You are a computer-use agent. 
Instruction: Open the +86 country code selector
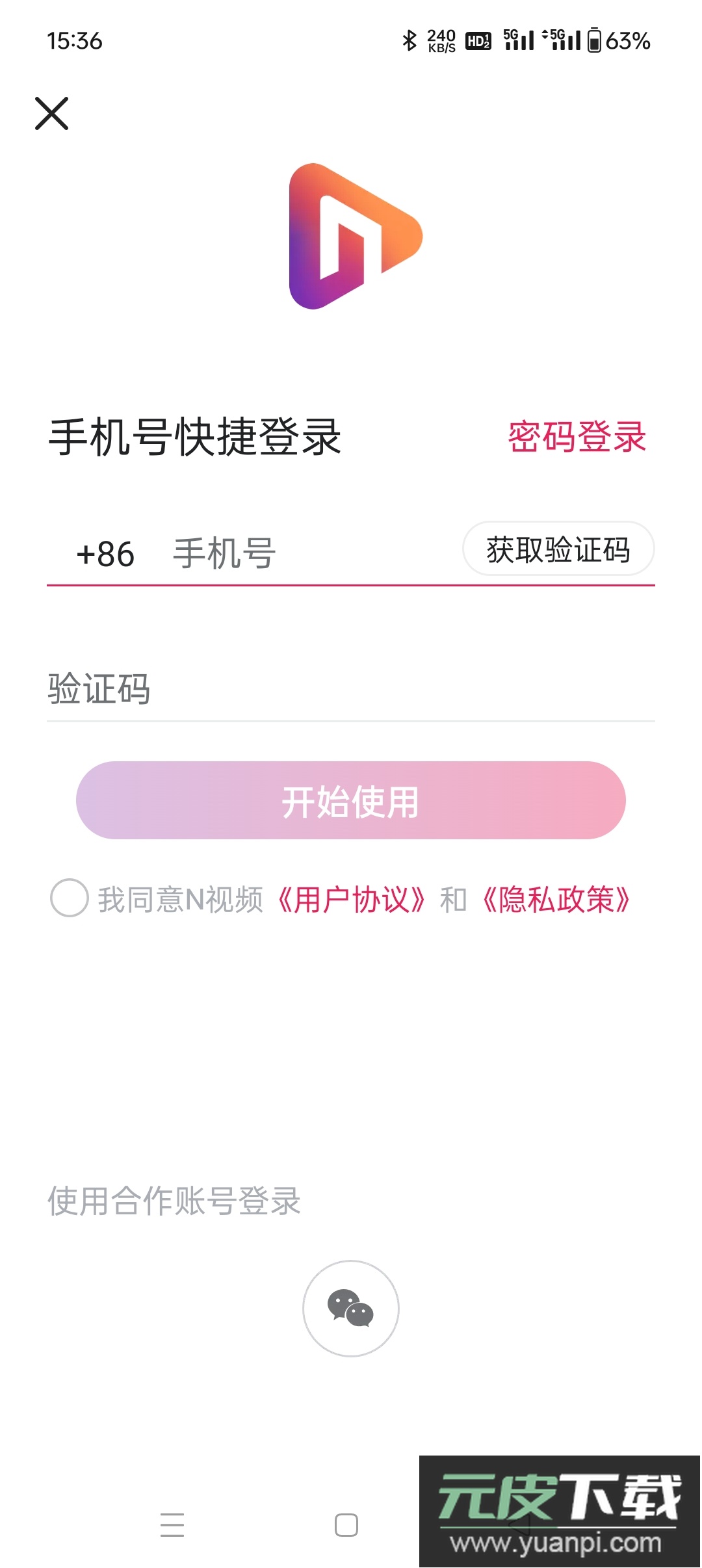[x=106, y=553]
